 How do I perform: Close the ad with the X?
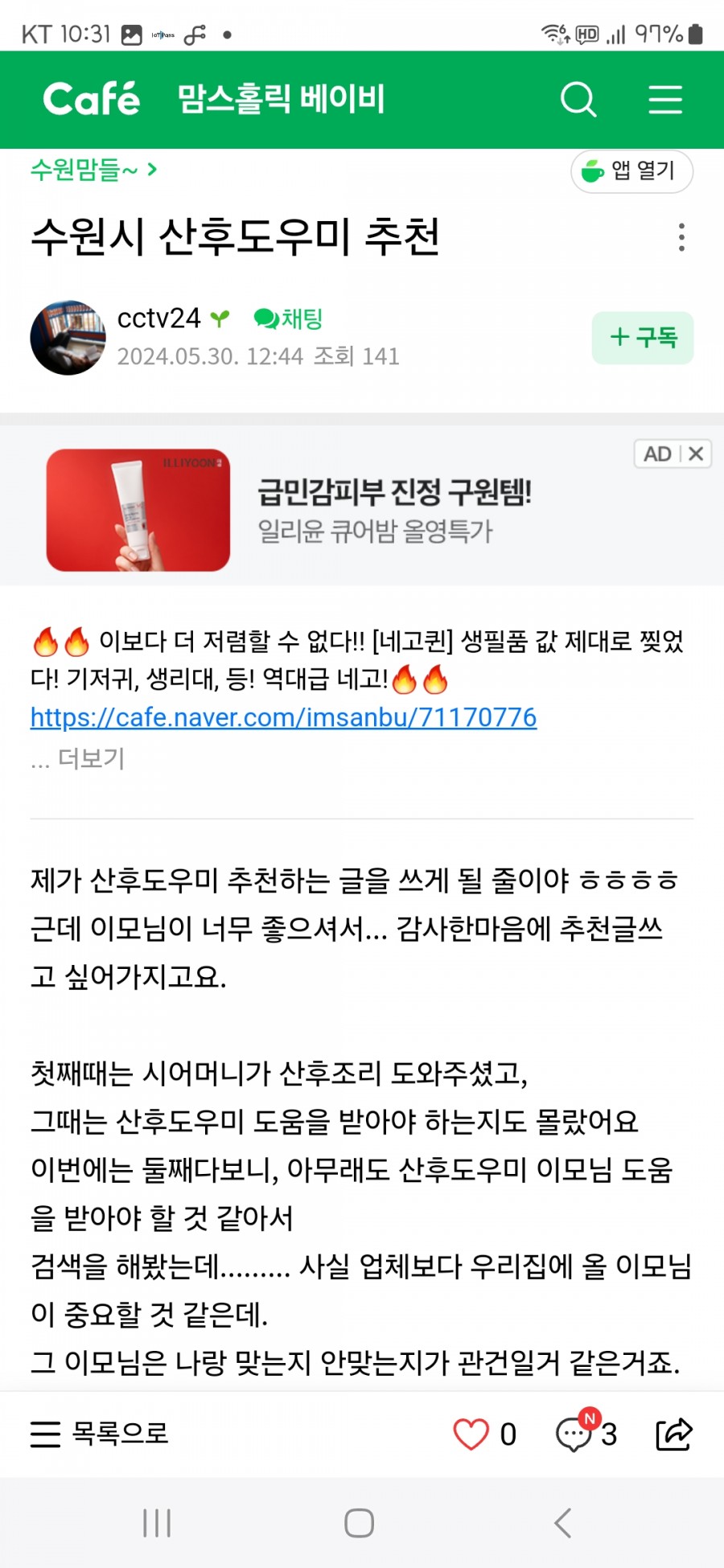[696, 454]
